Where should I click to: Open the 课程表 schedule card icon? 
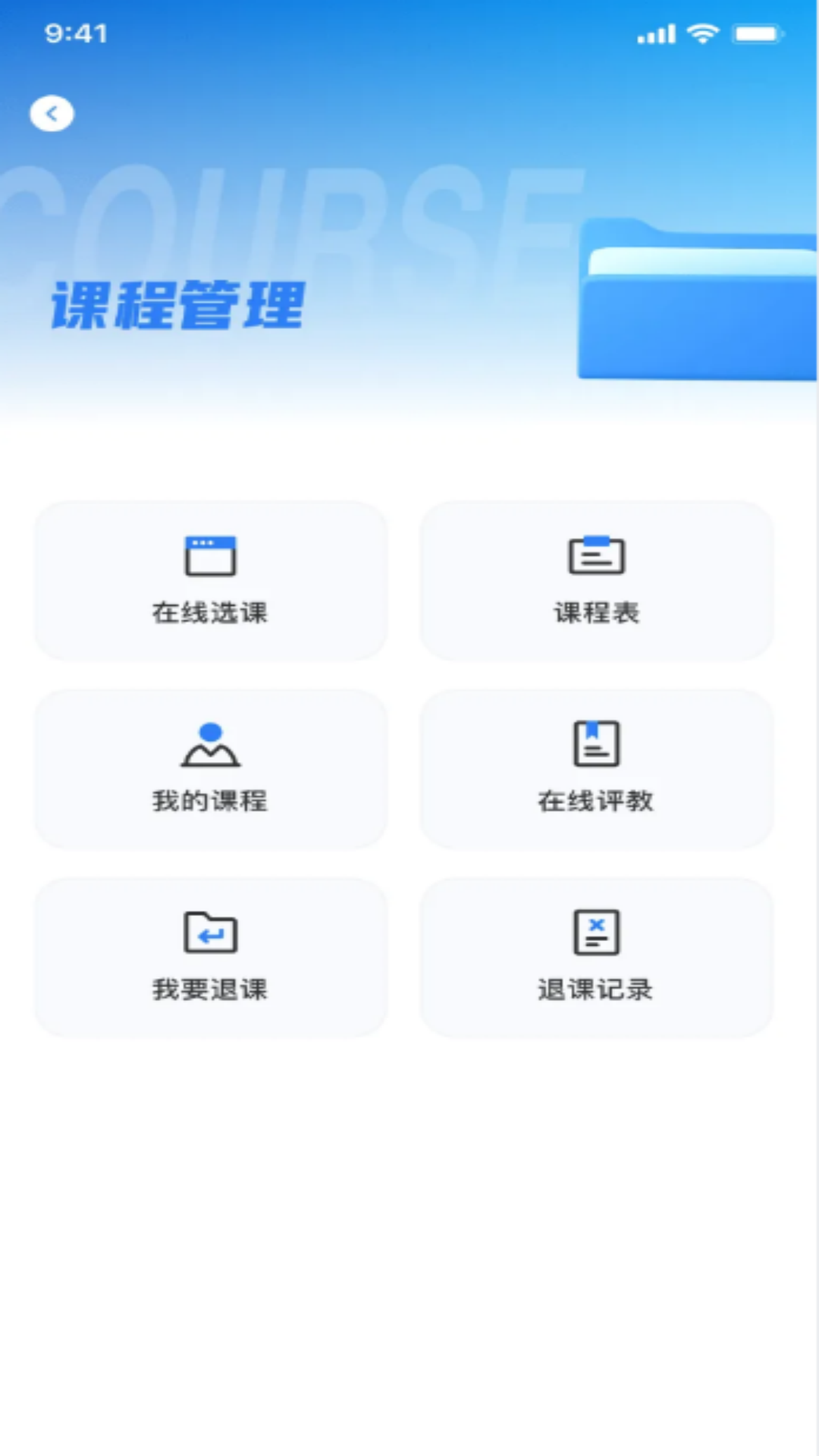[x=597, y=554]
